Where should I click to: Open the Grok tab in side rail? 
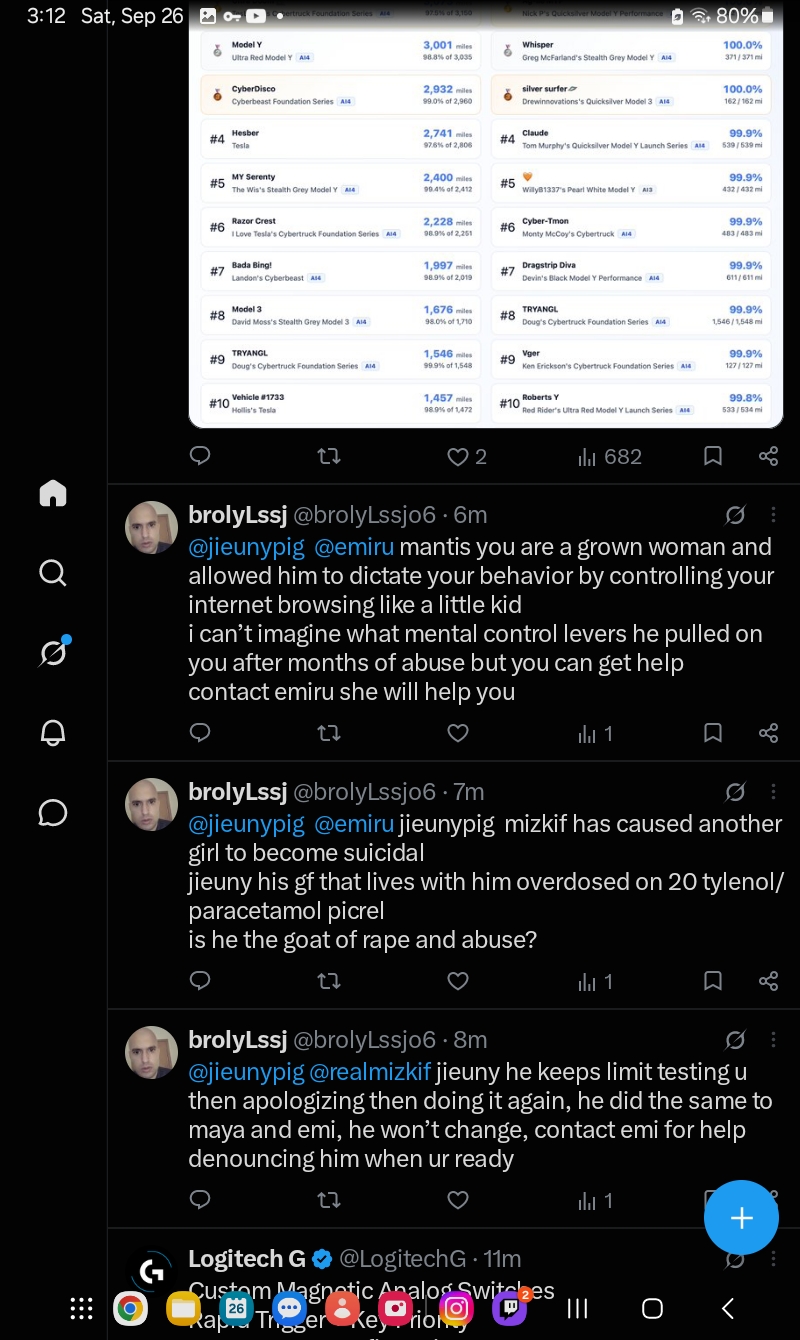pyautogui.click(x=53, y=652)
